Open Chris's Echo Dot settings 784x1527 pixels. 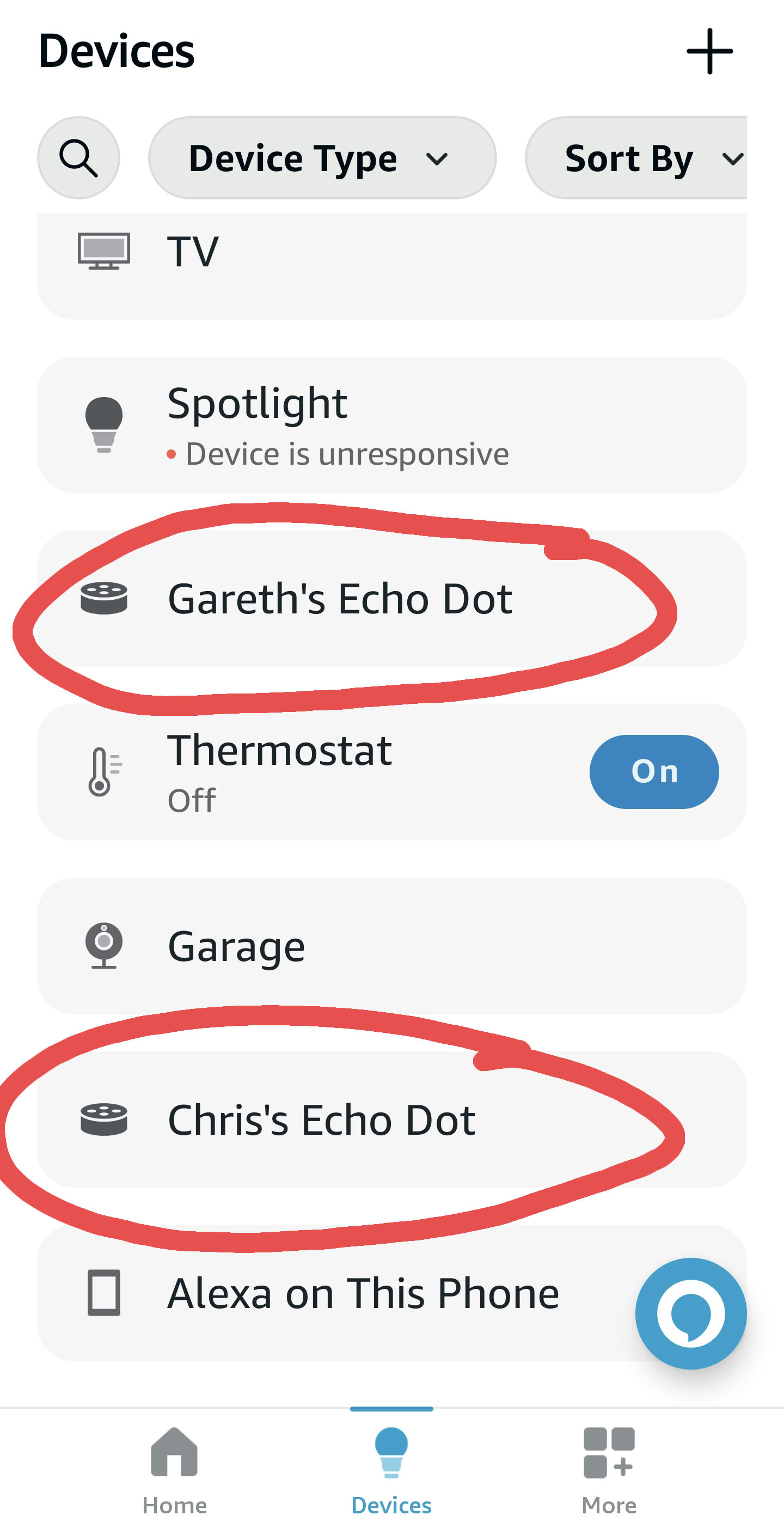(391, 1119)
